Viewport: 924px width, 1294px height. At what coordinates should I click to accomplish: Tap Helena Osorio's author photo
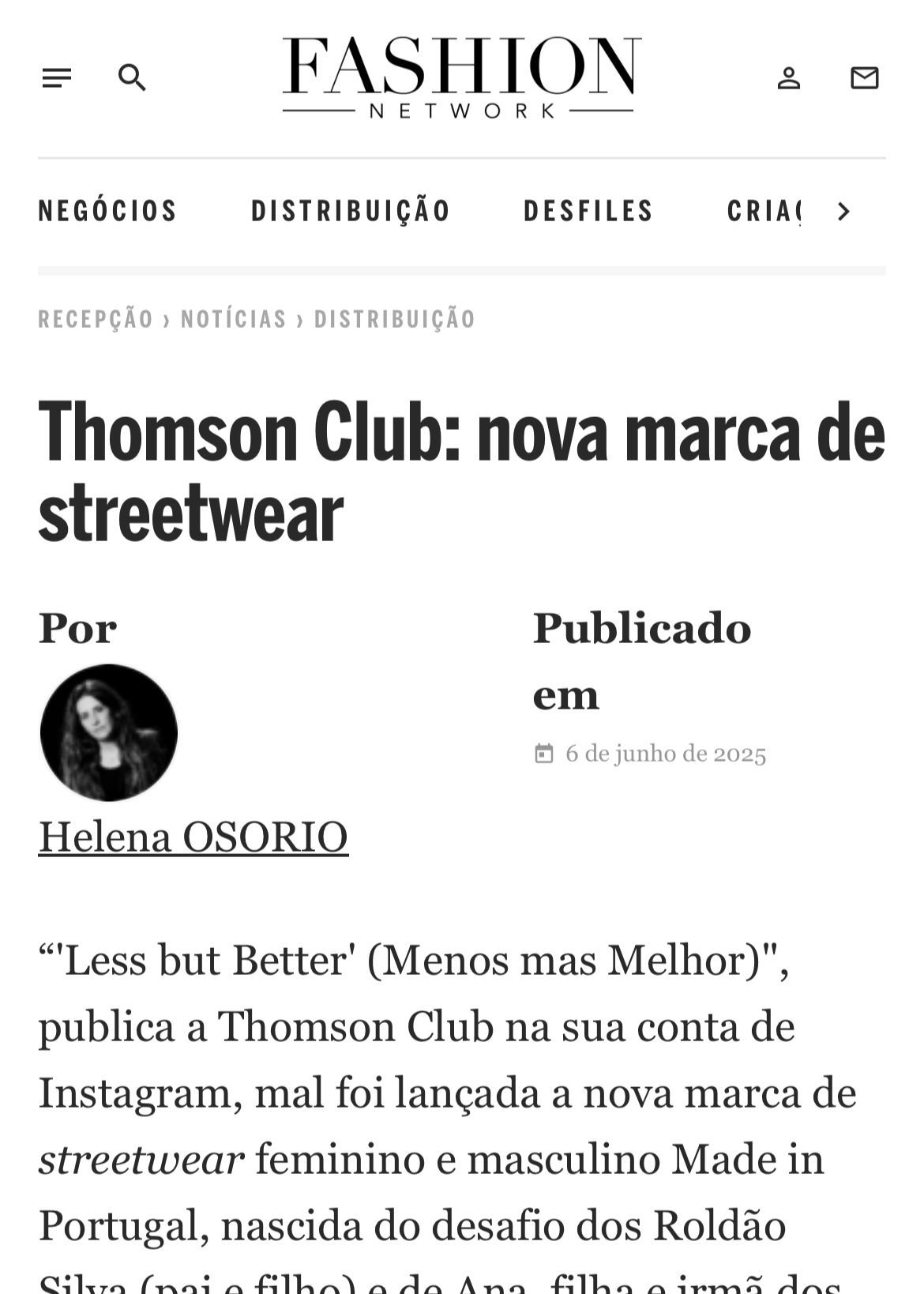109,732
